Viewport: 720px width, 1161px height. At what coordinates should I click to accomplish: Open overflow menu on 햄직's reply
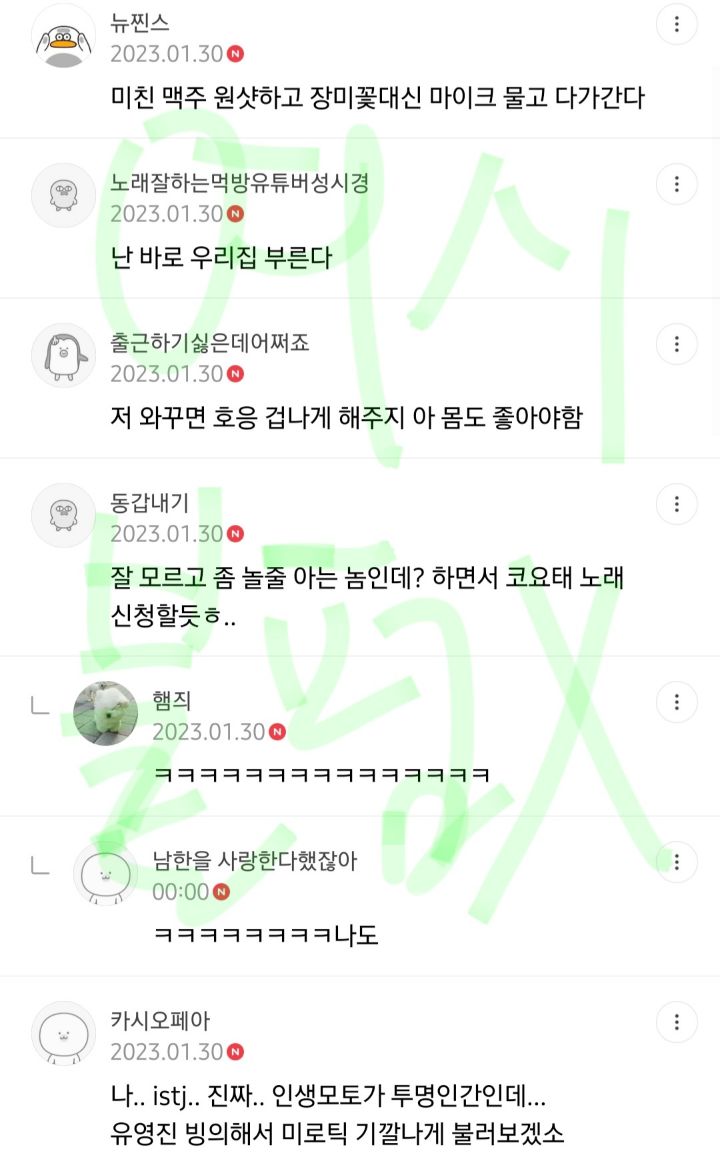[677, 702]
